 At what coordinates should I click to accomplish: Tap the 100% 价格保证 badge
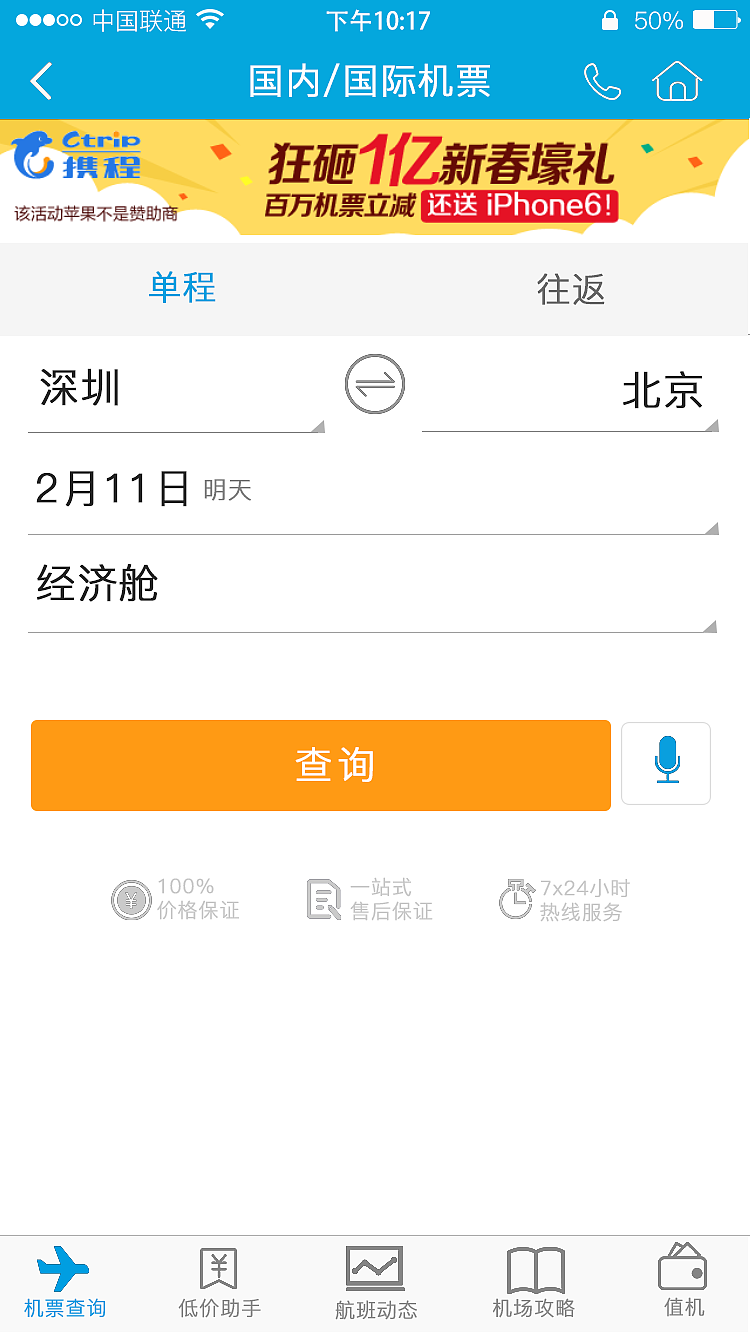[x=175, y=899]
